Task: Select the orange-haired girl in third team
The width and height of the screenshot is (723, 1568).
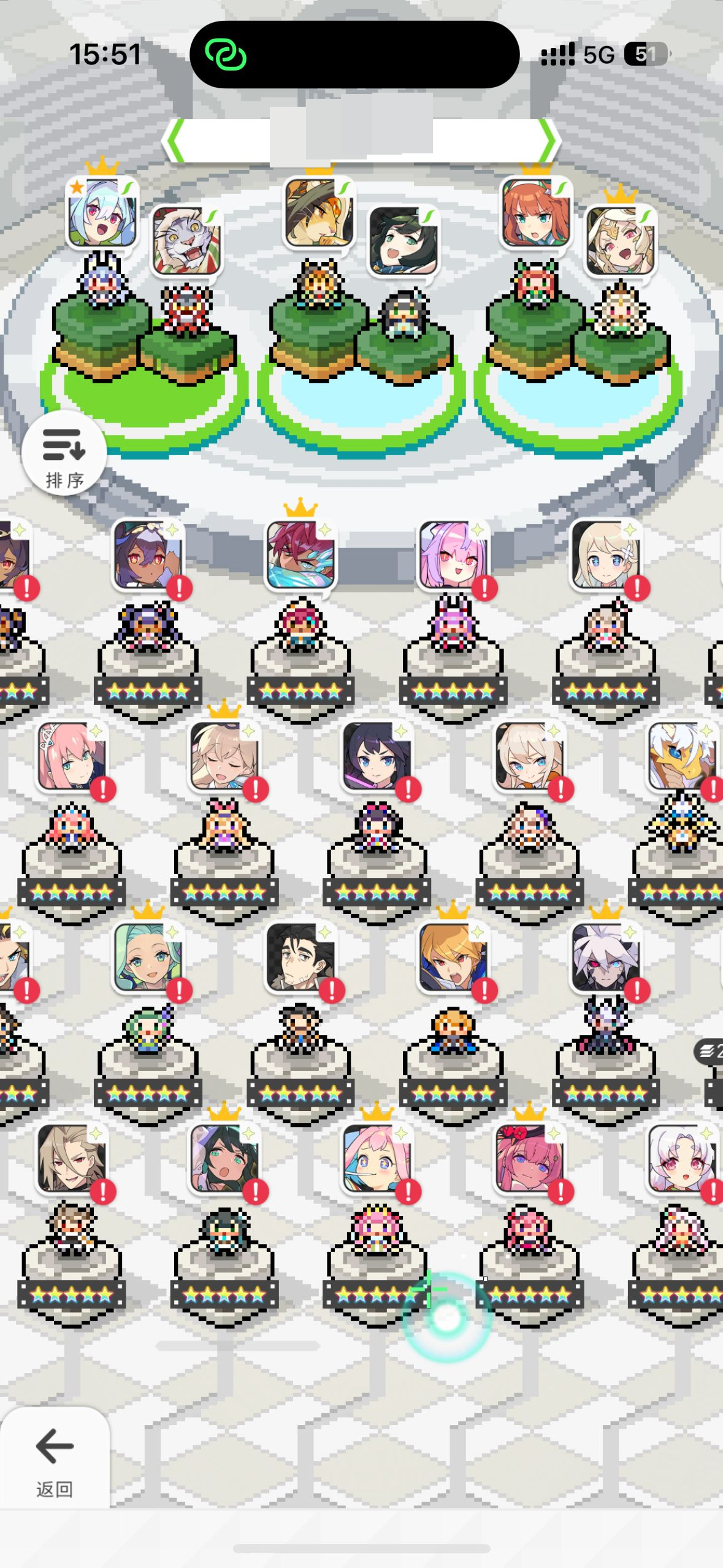Action: [x=535, y=212]
